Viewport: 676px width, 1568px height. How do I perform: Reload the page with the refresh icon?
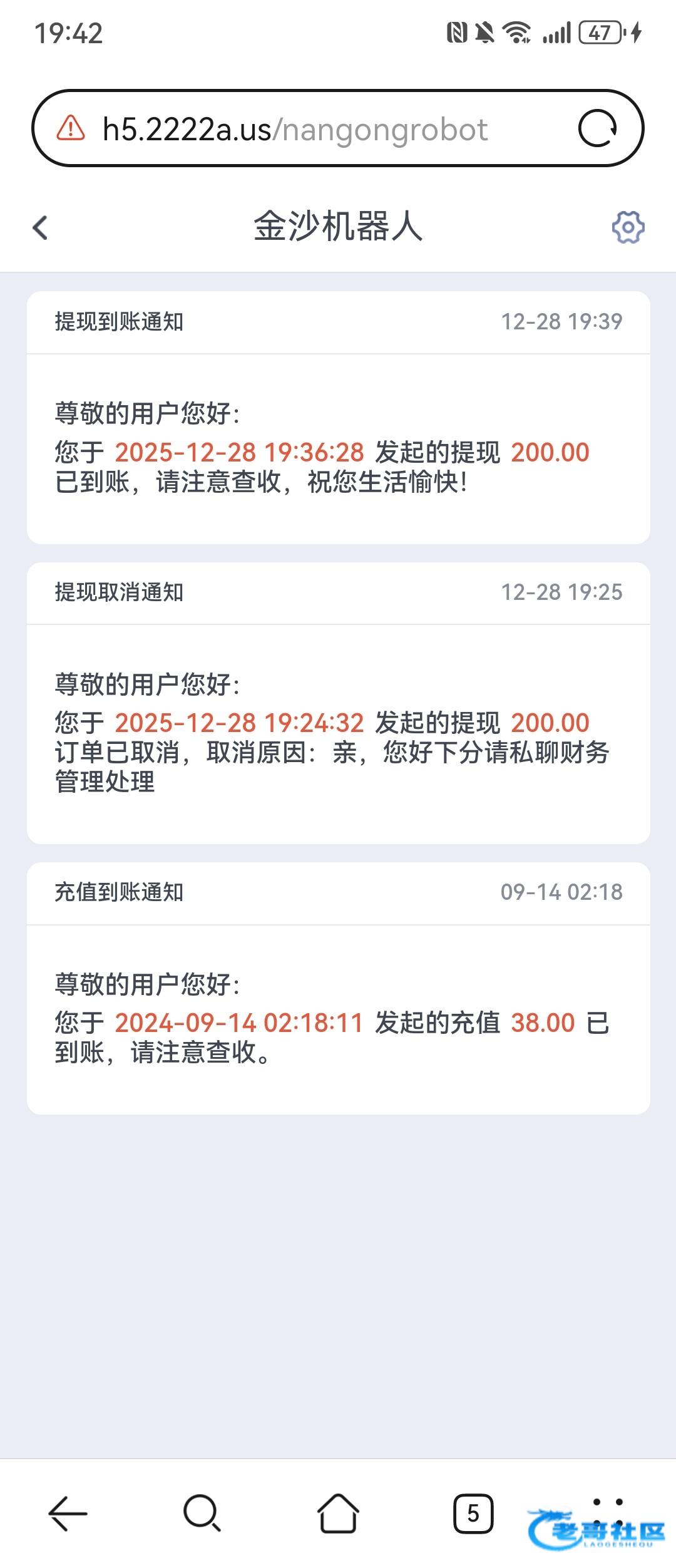(598, 129)
